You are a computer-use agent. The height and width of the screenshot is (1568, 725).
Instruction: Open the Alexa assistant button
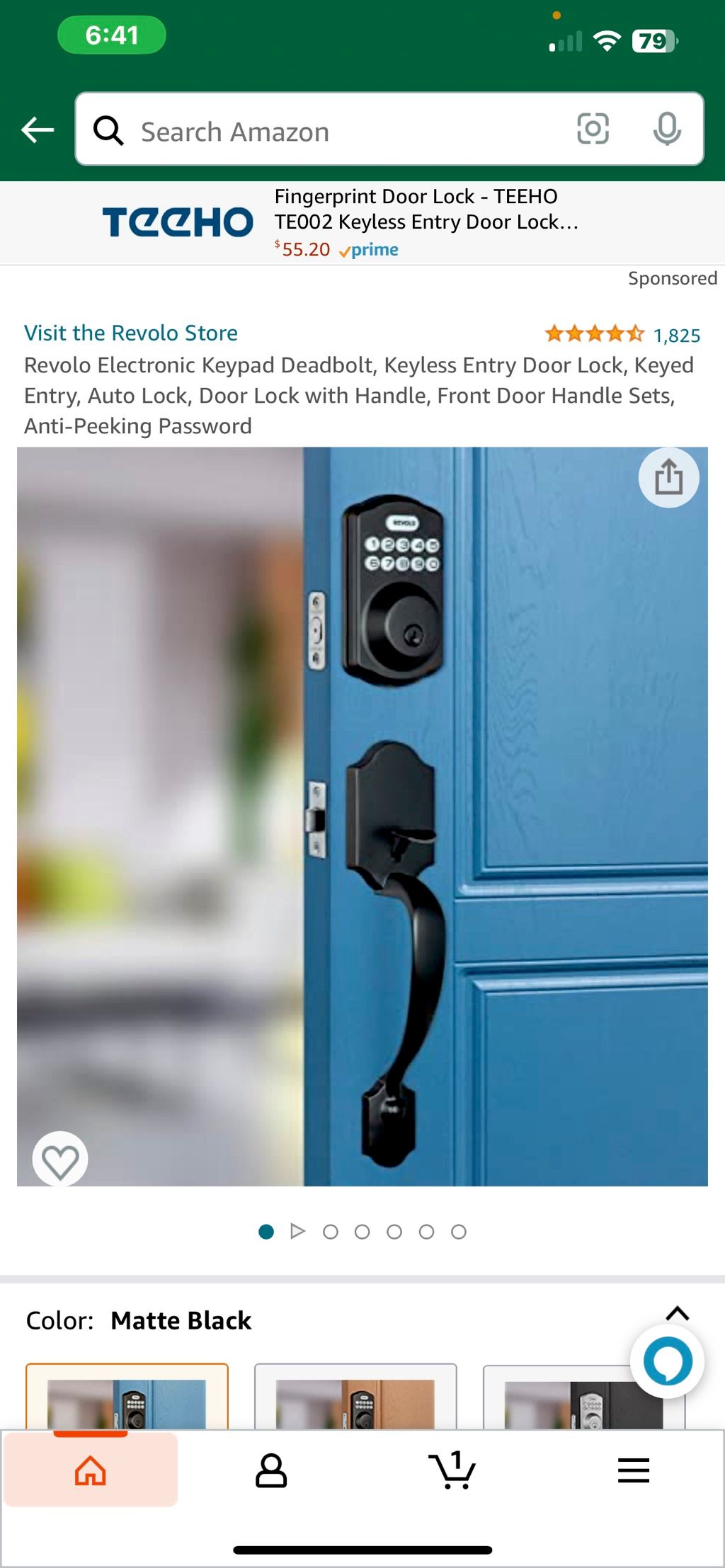click(667, 1361)
